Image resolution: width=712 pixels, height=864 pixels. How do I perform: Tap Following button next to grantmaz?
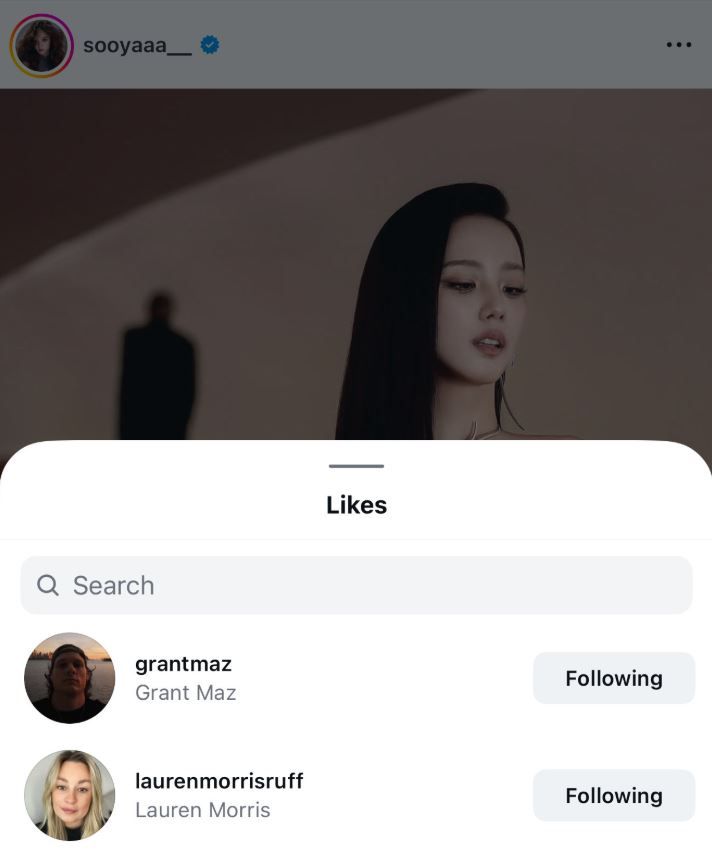point(613,678)
